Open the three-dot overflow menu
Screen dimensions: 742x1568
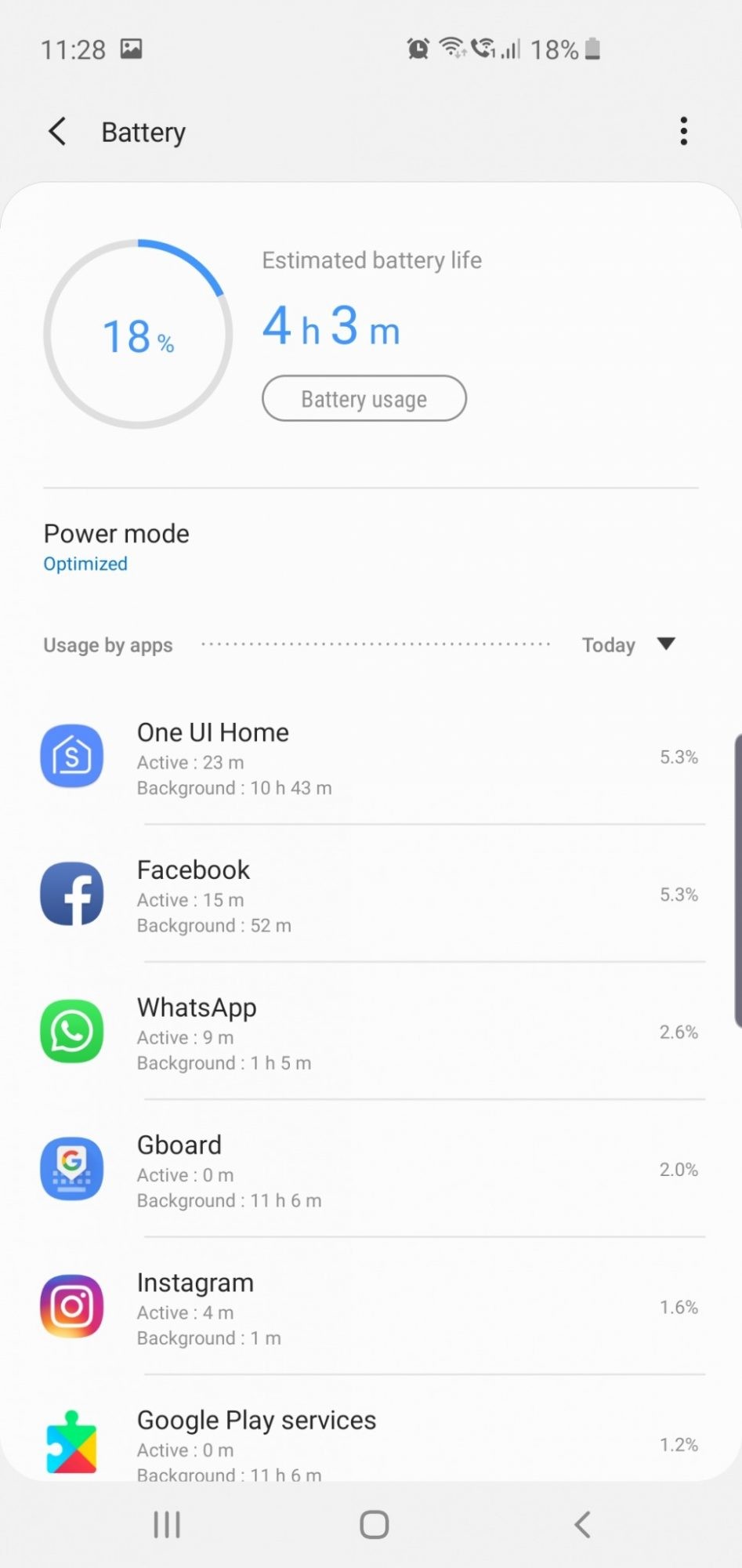point(683,132)
